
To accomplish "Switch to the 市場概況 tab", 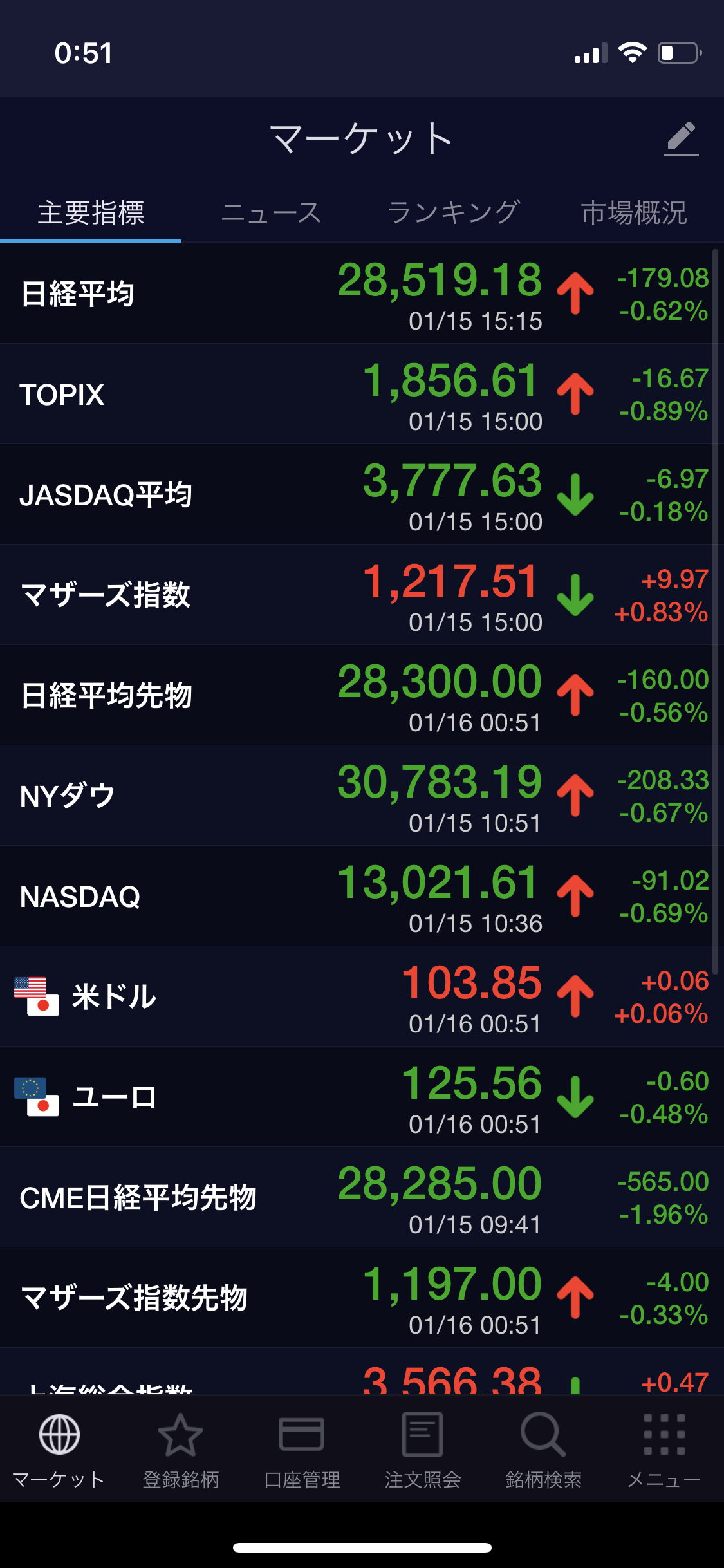I will point(634,213).
